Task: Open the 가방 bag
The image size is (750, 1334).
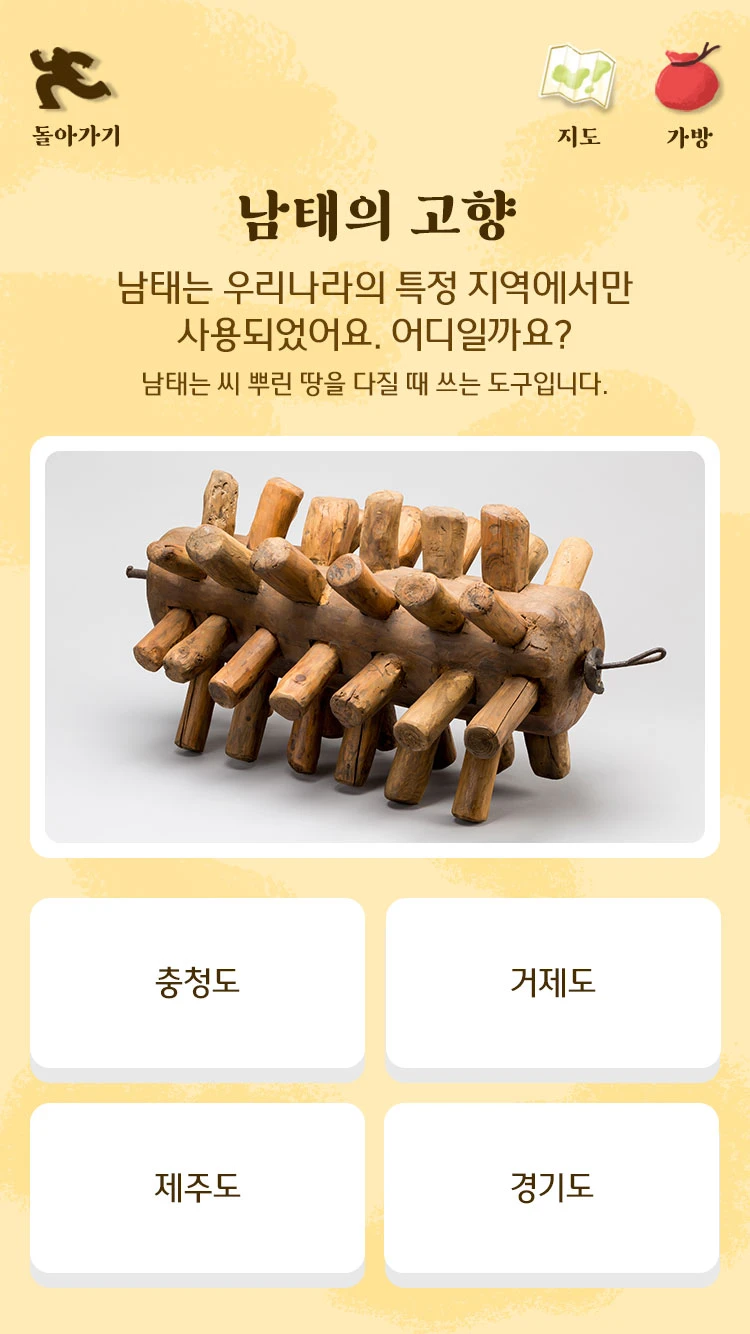Action: pyautogui.click(x=689, y=97)
